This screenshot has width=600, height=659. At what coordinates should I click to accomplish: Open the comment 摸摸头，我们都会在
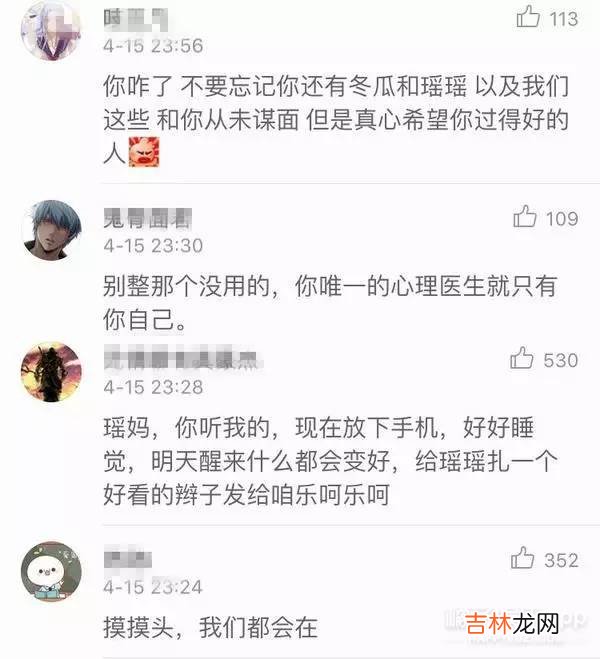point(210,628)
